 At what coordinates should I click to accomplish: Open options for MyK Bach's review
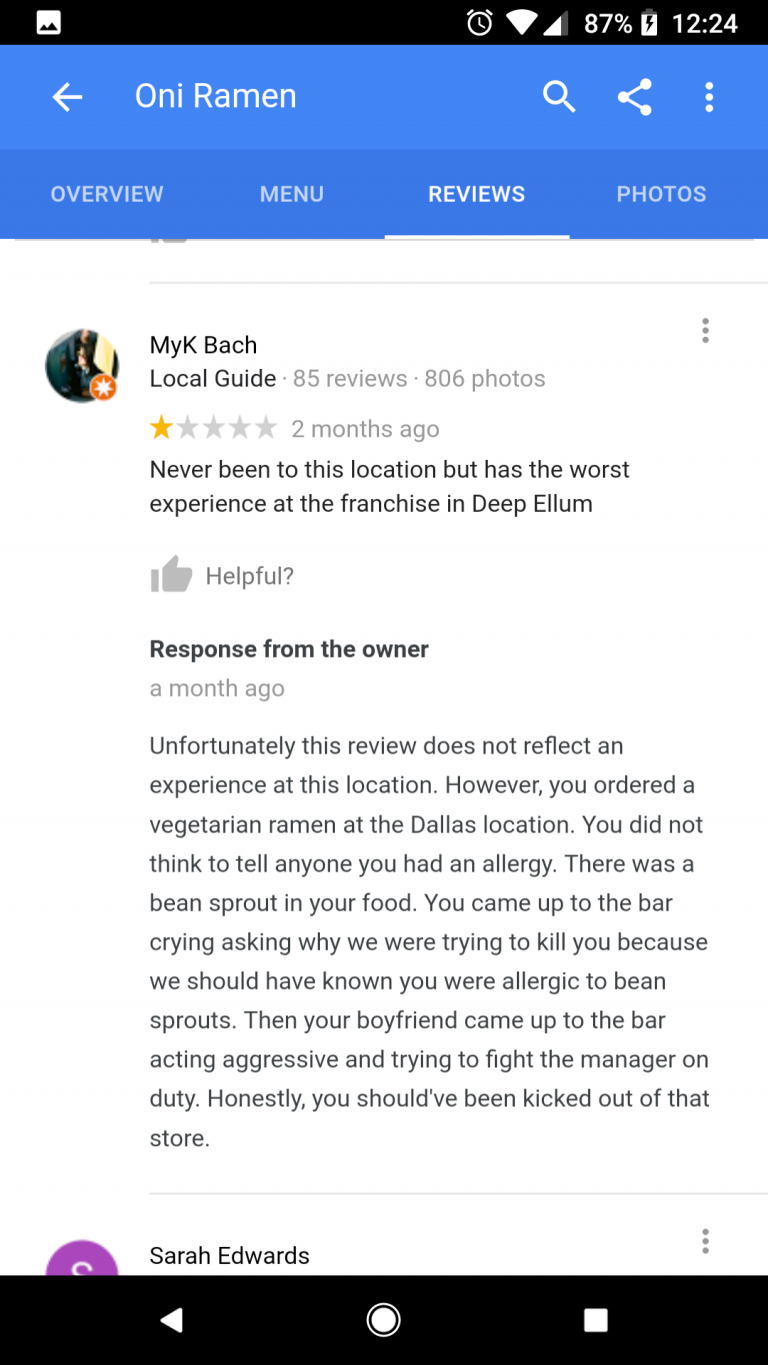(x=705, y=331)
